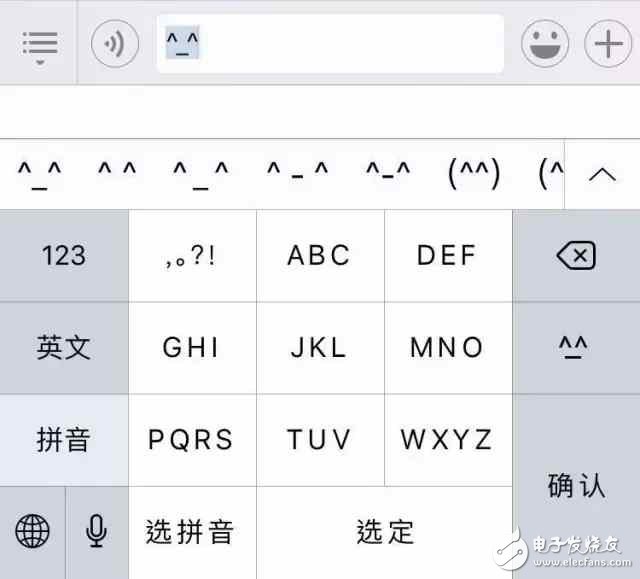Switch to 英文 English input
This screenshot has height=579, width=640.
pos(64,347)
